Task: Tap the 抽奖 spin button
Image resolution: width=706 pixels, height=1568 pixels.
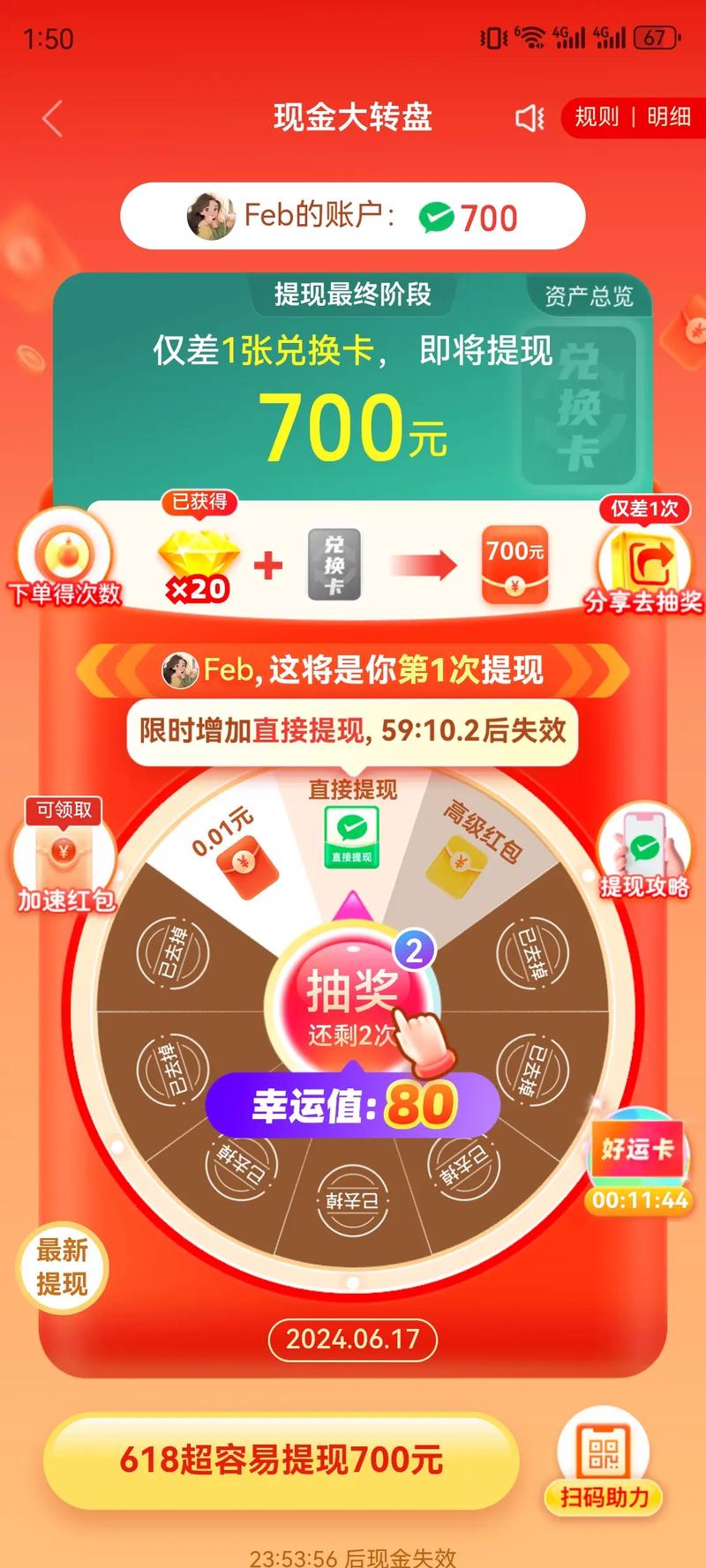Action: [351, 1001]
